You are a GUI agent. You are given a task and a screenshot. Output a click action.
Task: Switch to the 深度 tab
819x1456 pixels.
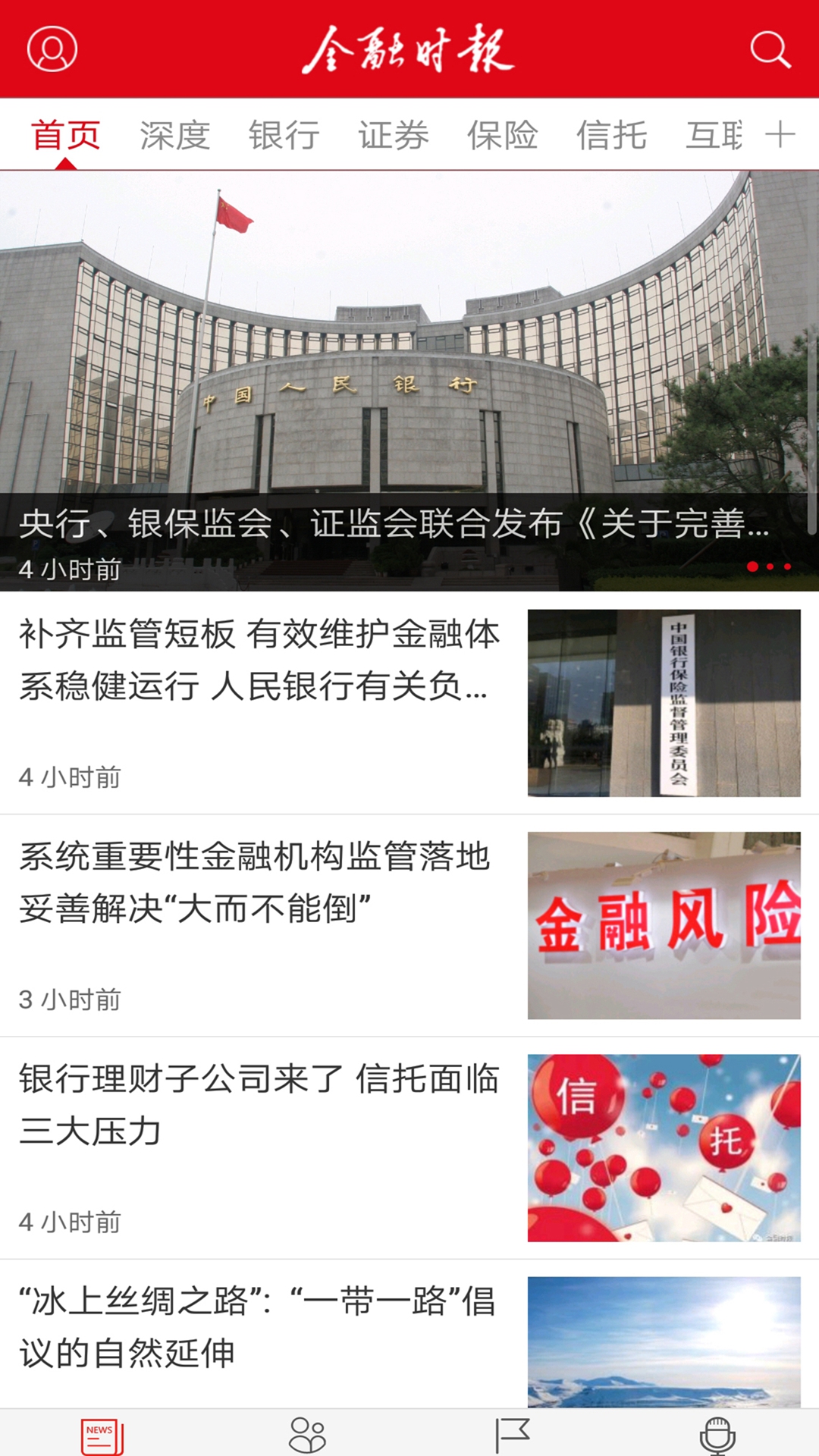point(174,136)
